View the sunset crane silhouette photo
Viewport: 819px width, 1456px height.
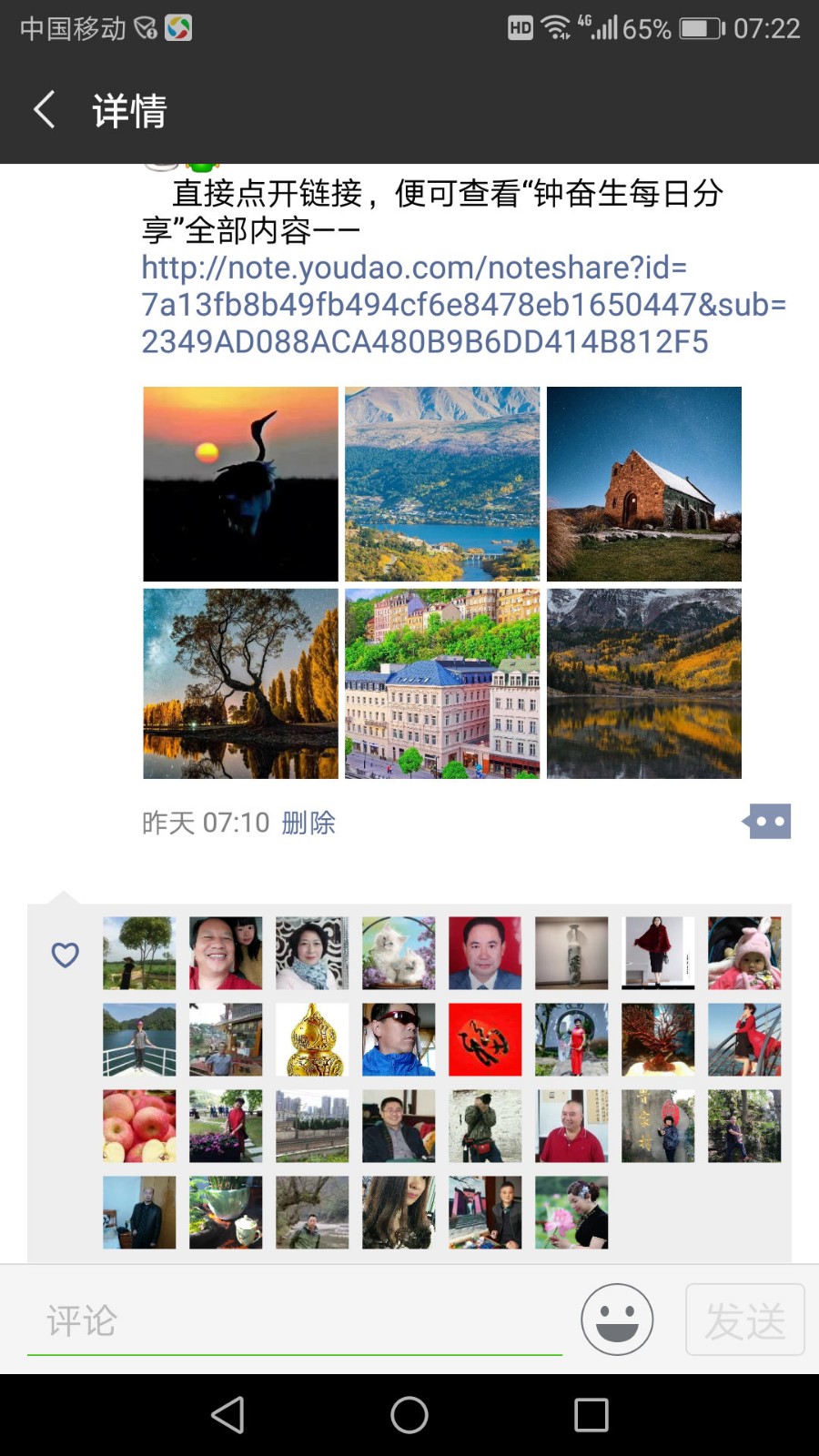pos(240,484)
